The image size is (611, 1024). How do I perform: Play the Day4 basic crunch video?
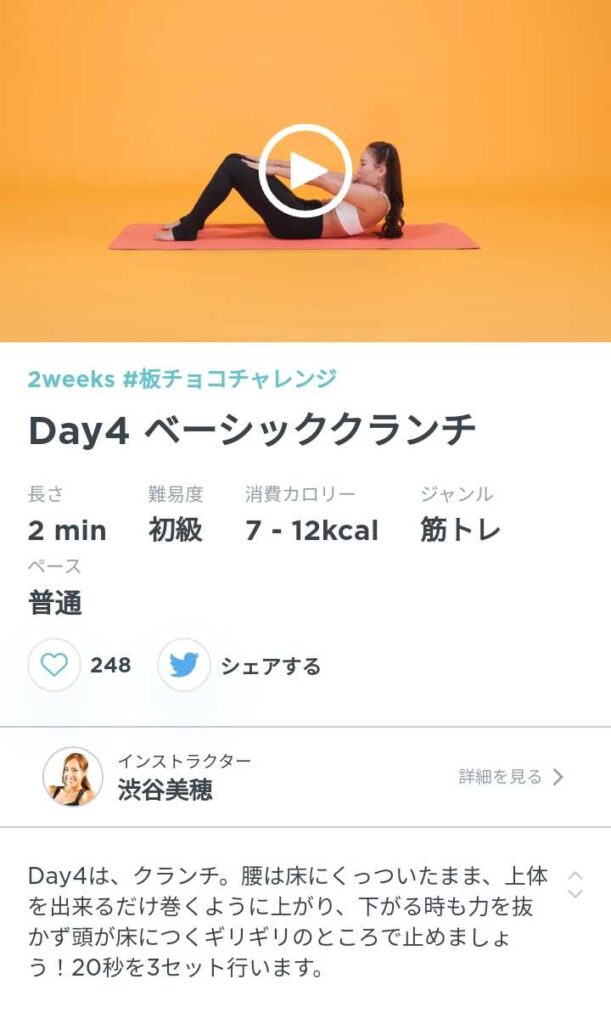click(x=305, y=171)
